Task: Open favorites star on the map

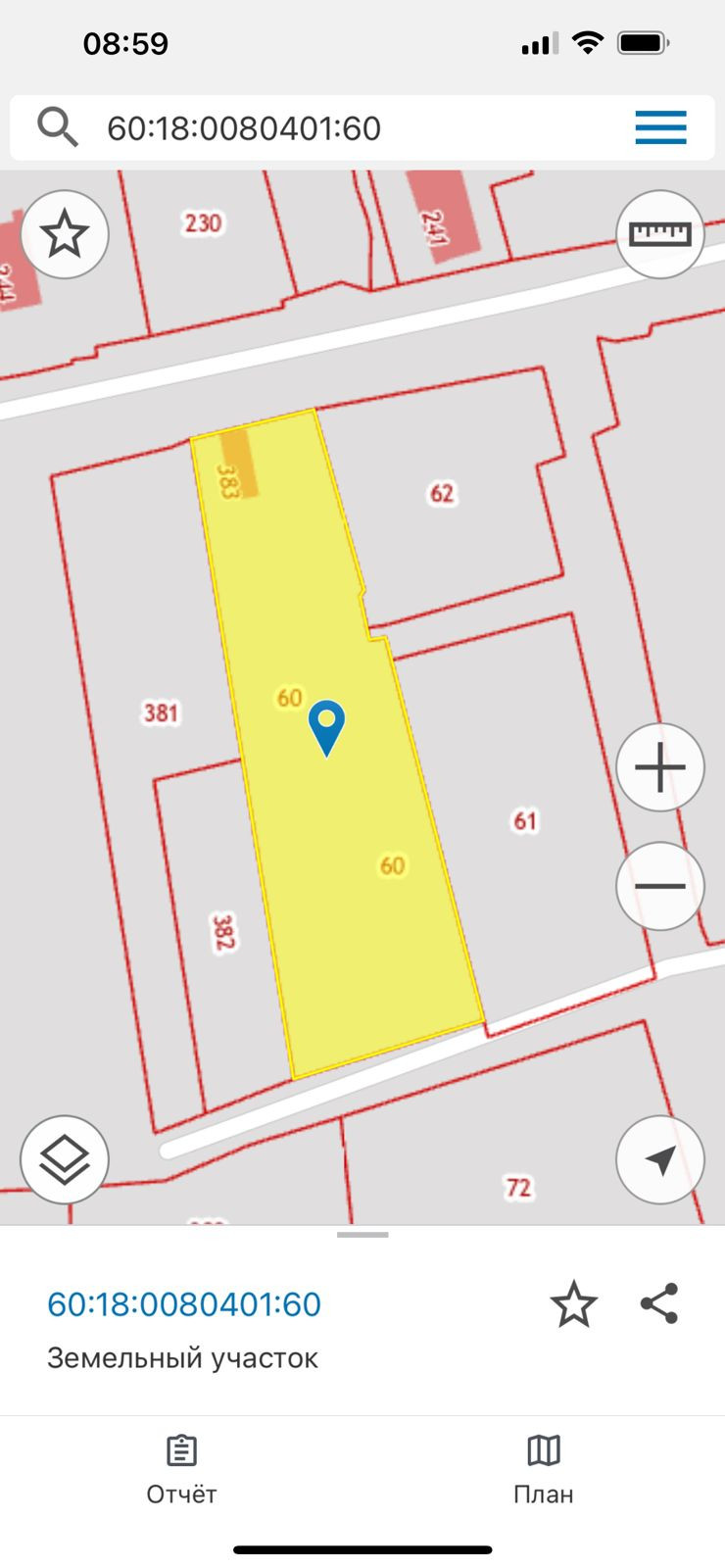Action: [x=65, y=234]
